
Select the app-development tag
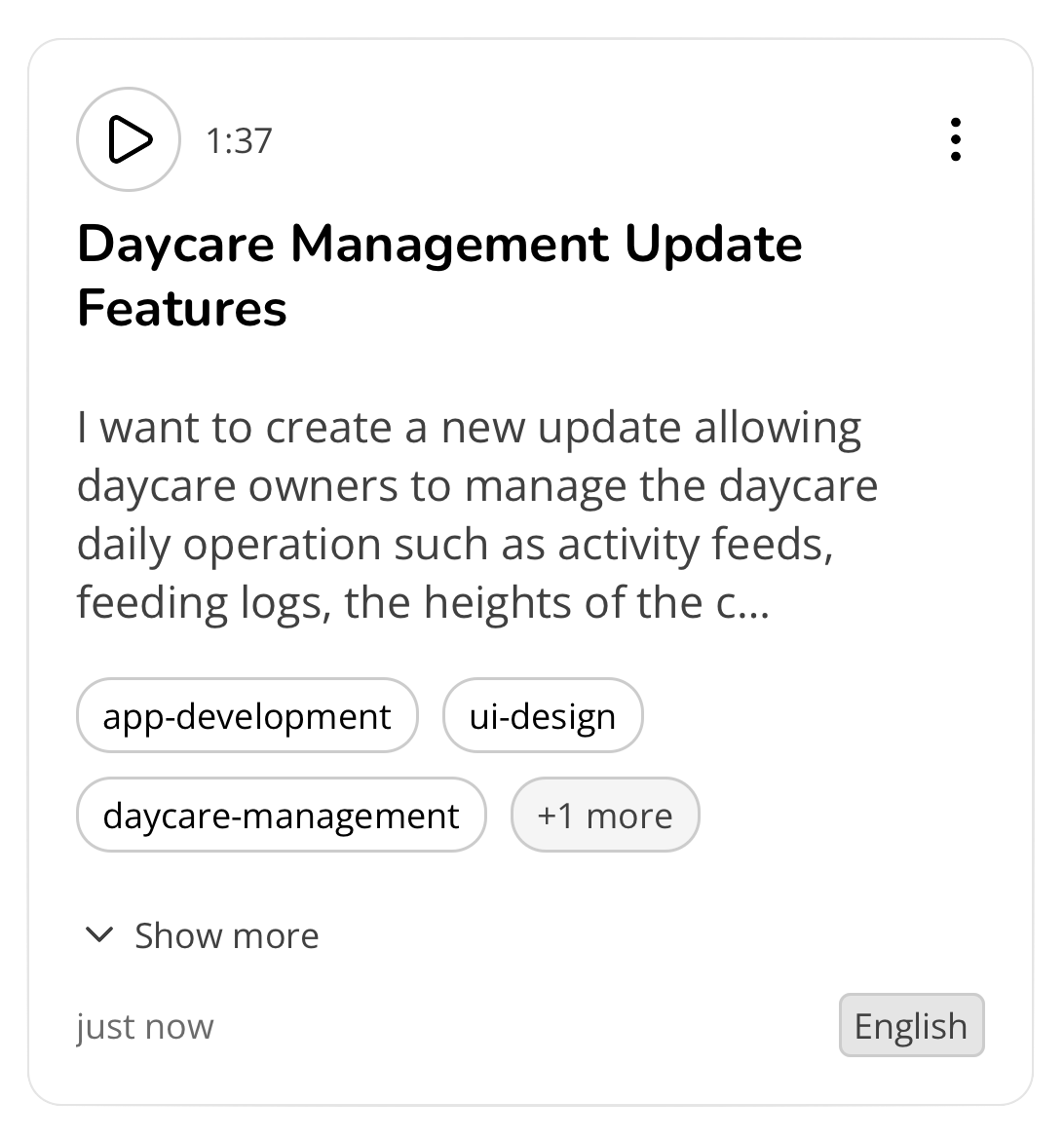click(x=247, y=716)
